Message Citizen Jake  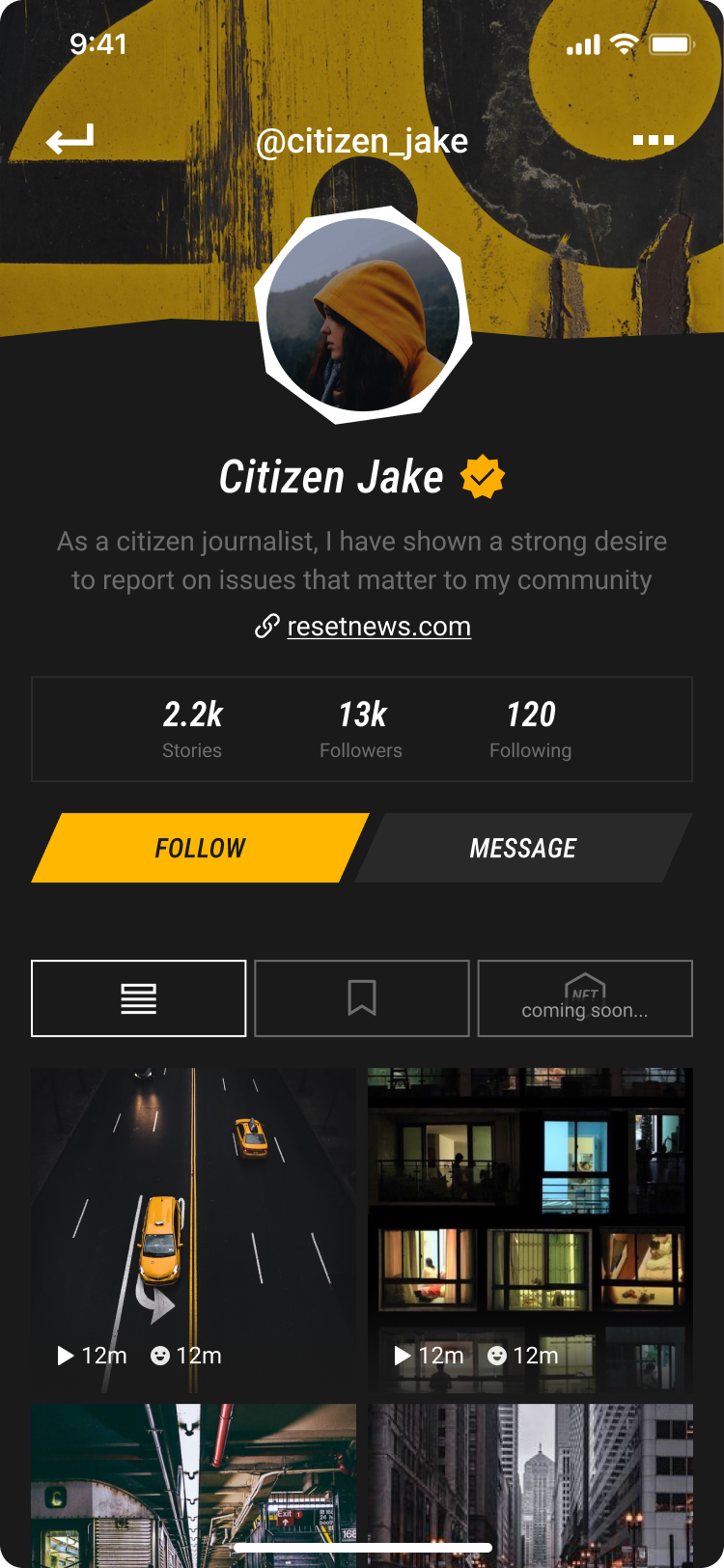(523, 848)
